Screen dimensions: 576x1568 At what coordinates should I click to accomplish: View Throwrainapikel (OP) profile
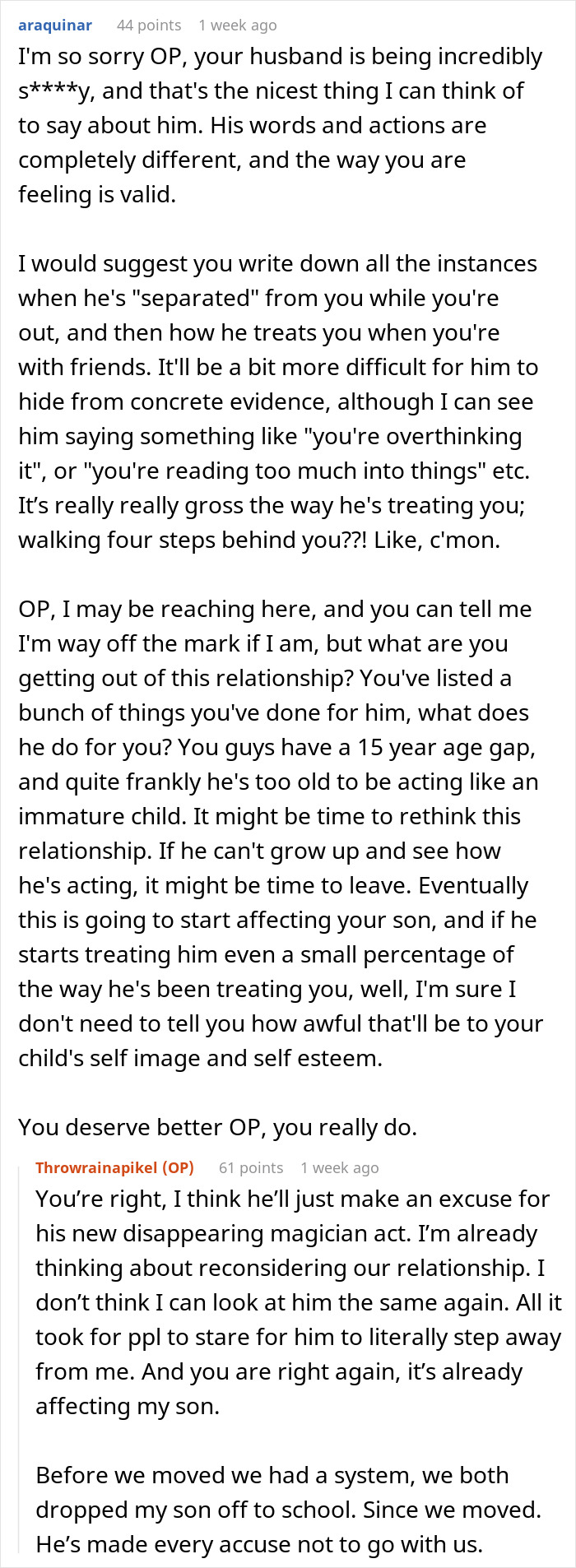pyautogui.click(x=114, y=1167)
